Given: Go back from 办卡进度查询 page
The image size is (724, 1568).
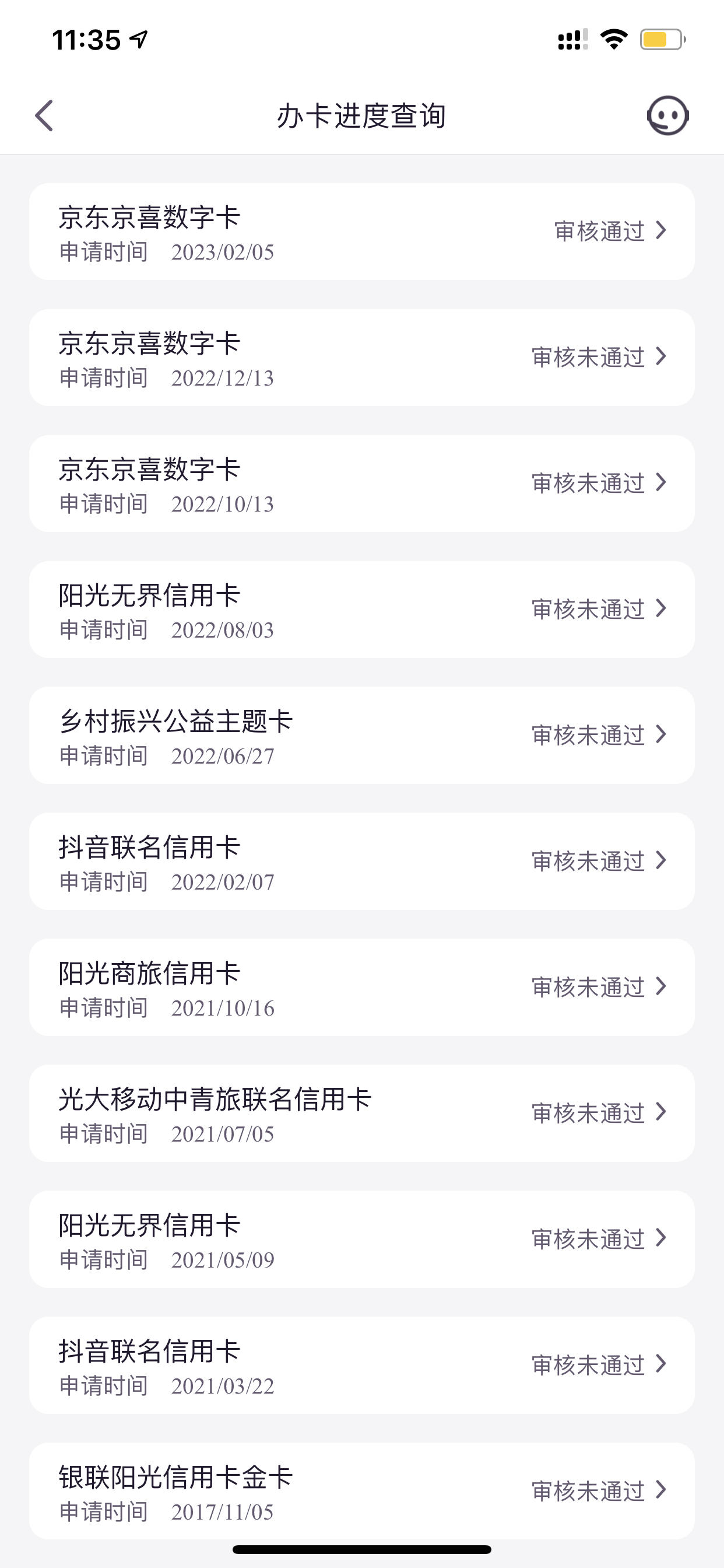Looking at the screenshot, I should [x=44, y=116].
